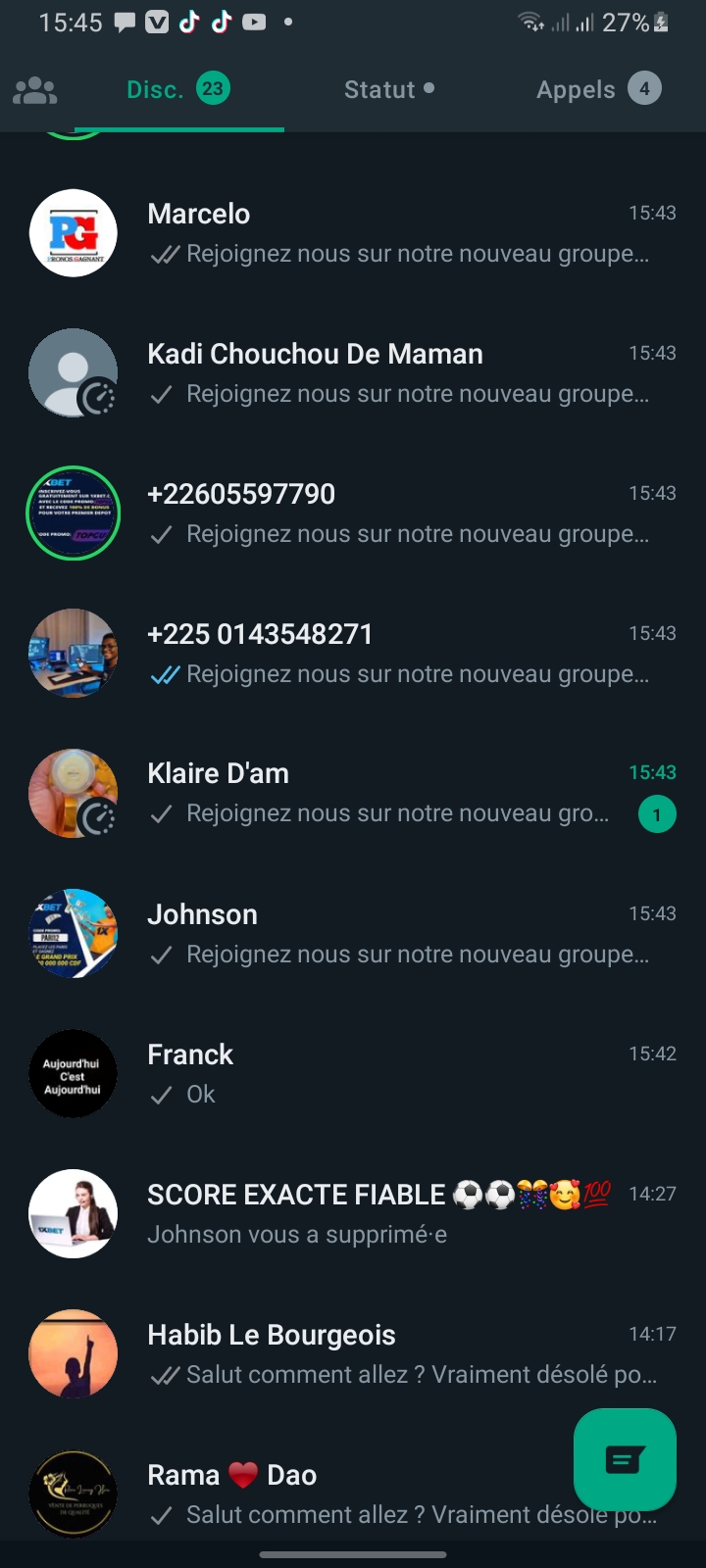The image size is (706, 1568).
Task: View Marcelo's profile picture
Action: pyautogui.click(x=73, y=233)
